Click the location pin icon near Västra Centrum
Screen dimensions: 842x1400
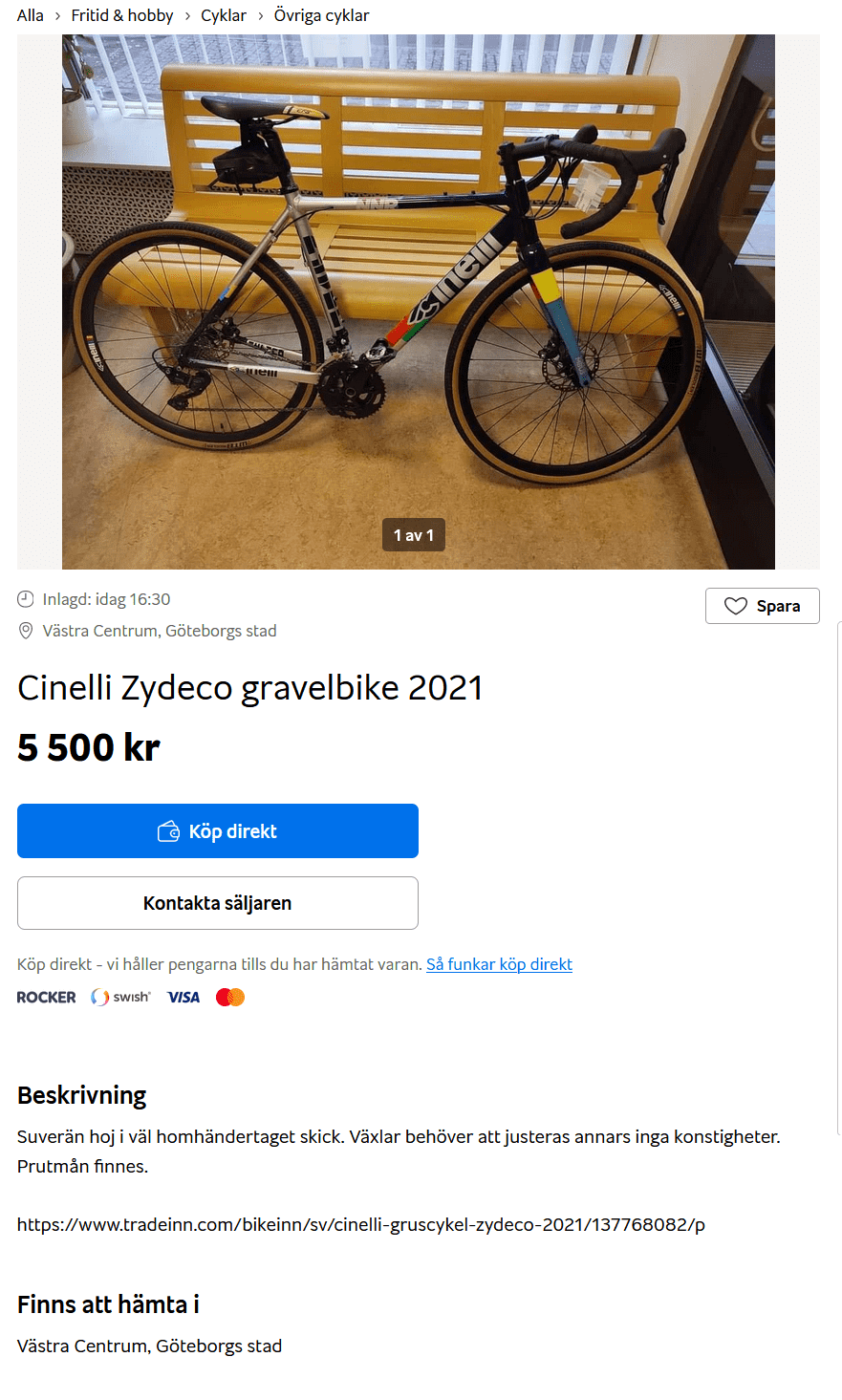pyautogui.click(x=25, y=631)
